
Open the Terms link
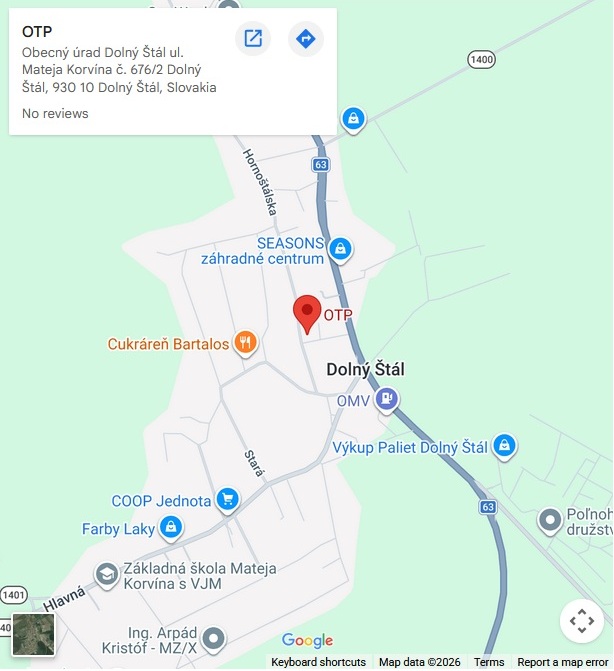[489, 662]
